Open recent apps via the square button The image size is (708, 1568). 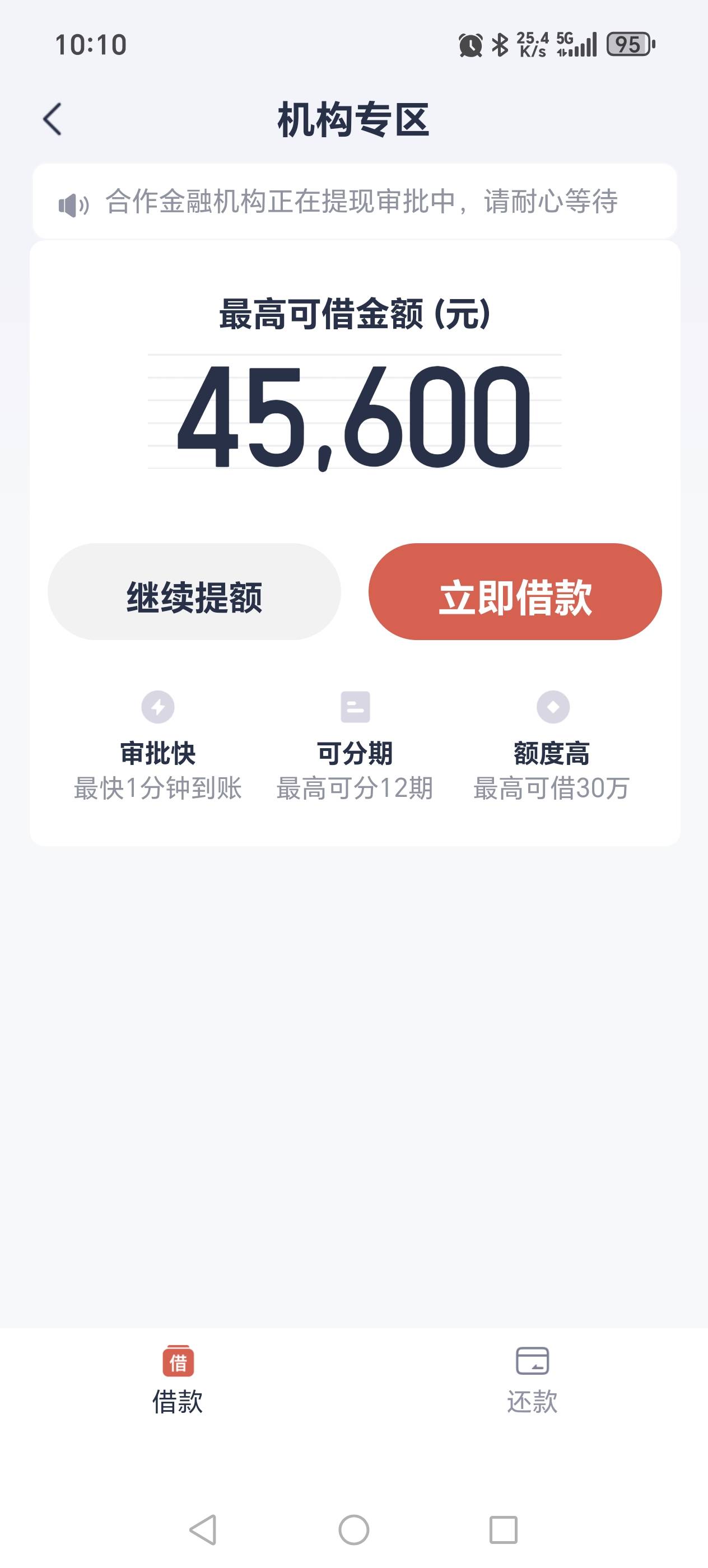(x=504, y=1529)
